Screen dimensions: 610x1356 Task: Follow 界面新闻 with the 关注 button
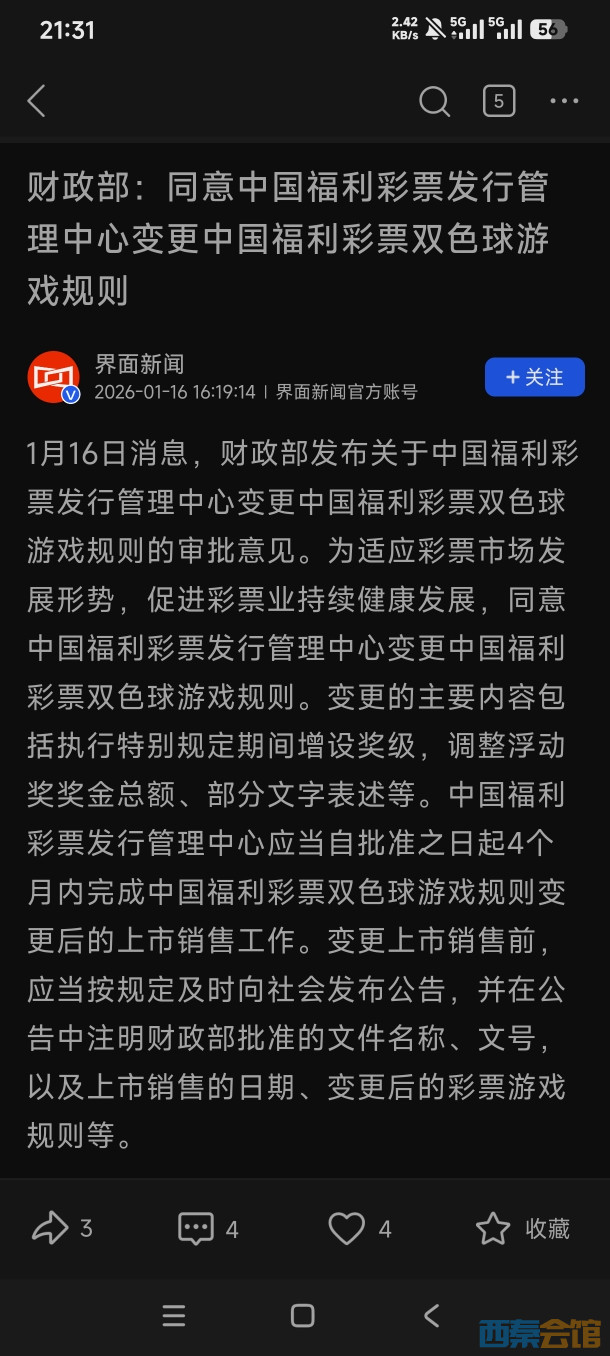(x=534, y=377)
